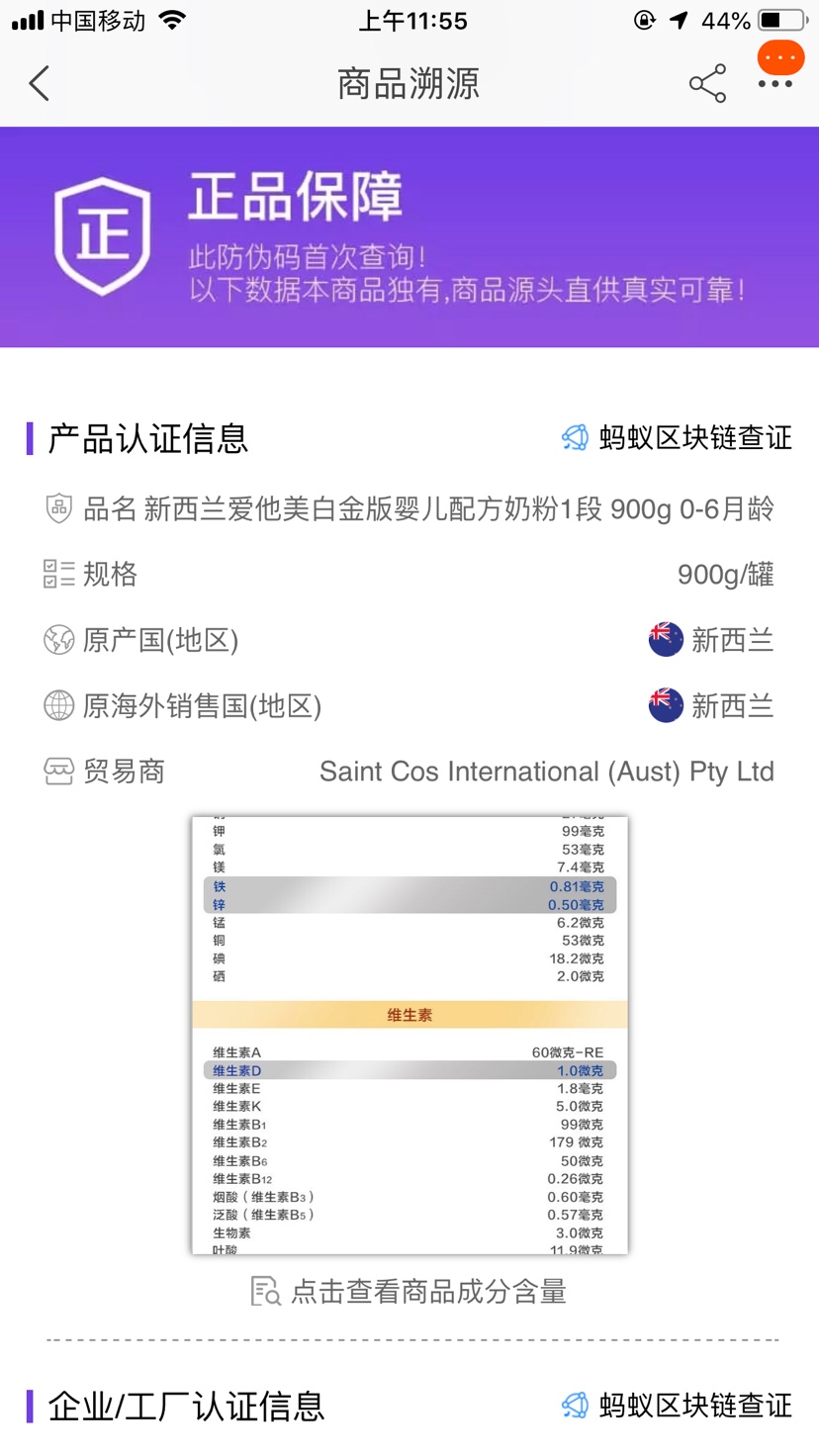The image size is (819, 1456).
Task: Open 蚂蚁区块链查证 beside 产品认证信息
Action: [678, 438]
